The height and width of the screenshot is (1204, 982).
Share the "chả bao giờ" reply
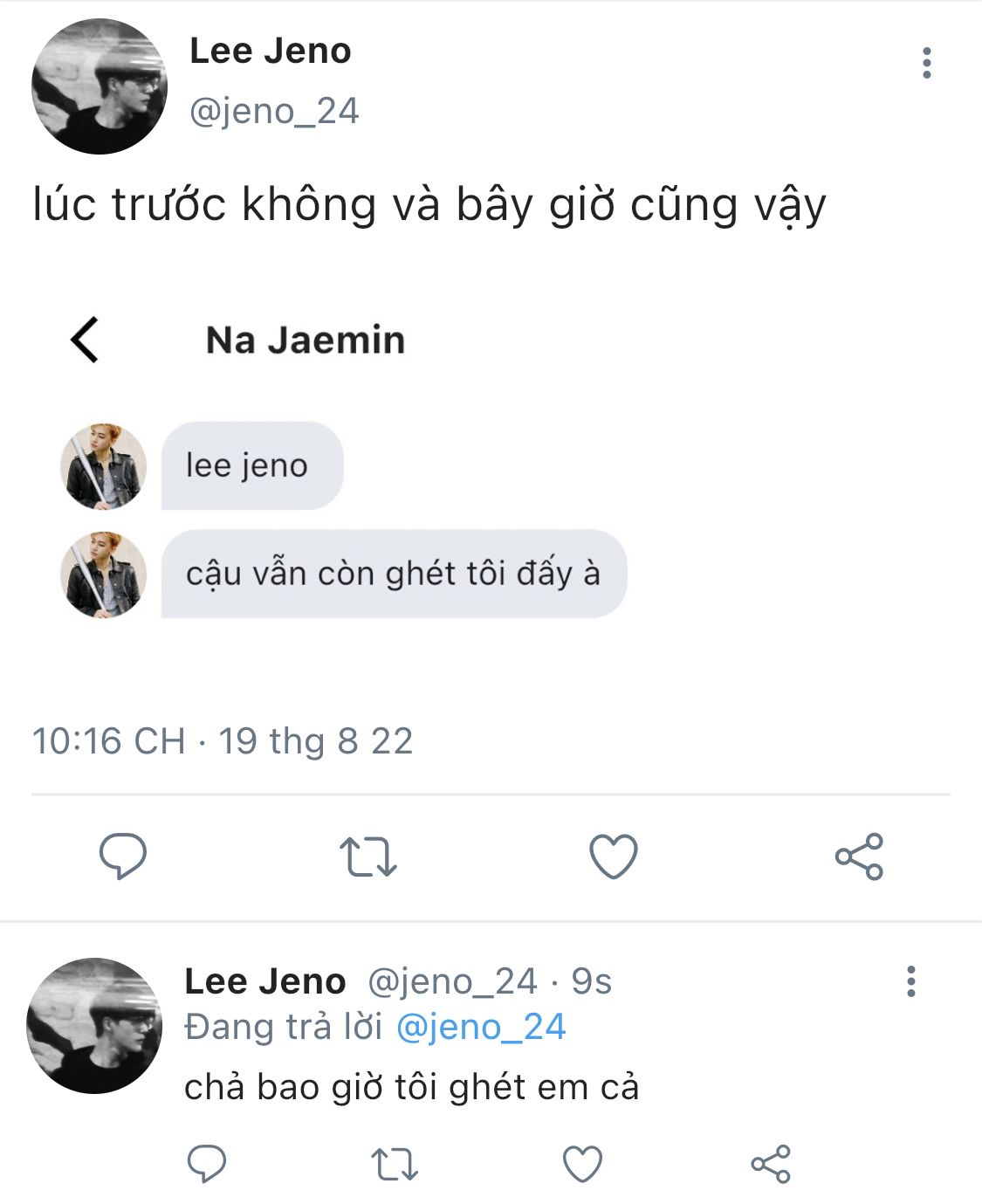[770, 1164]
